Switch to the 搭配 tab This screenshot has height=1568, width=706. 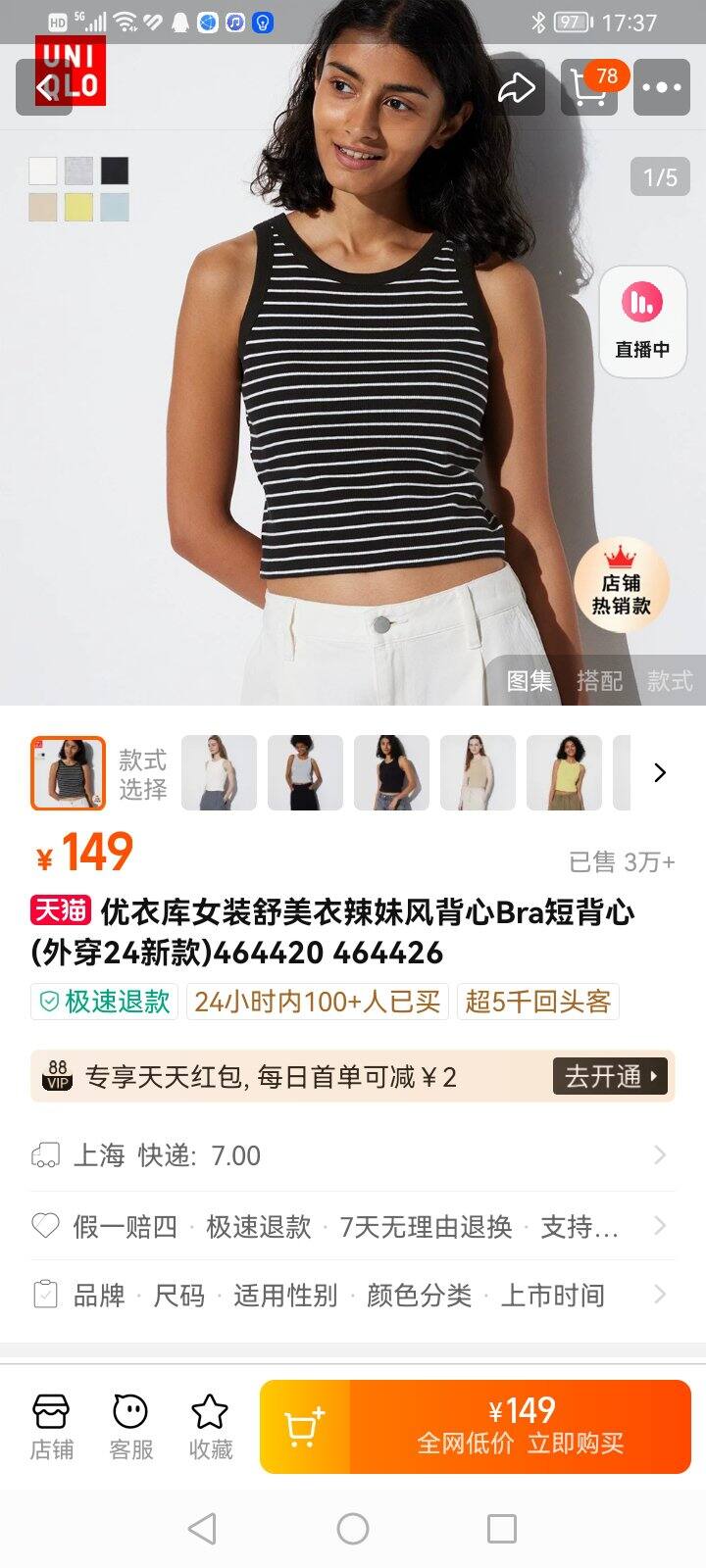(599, 680)
